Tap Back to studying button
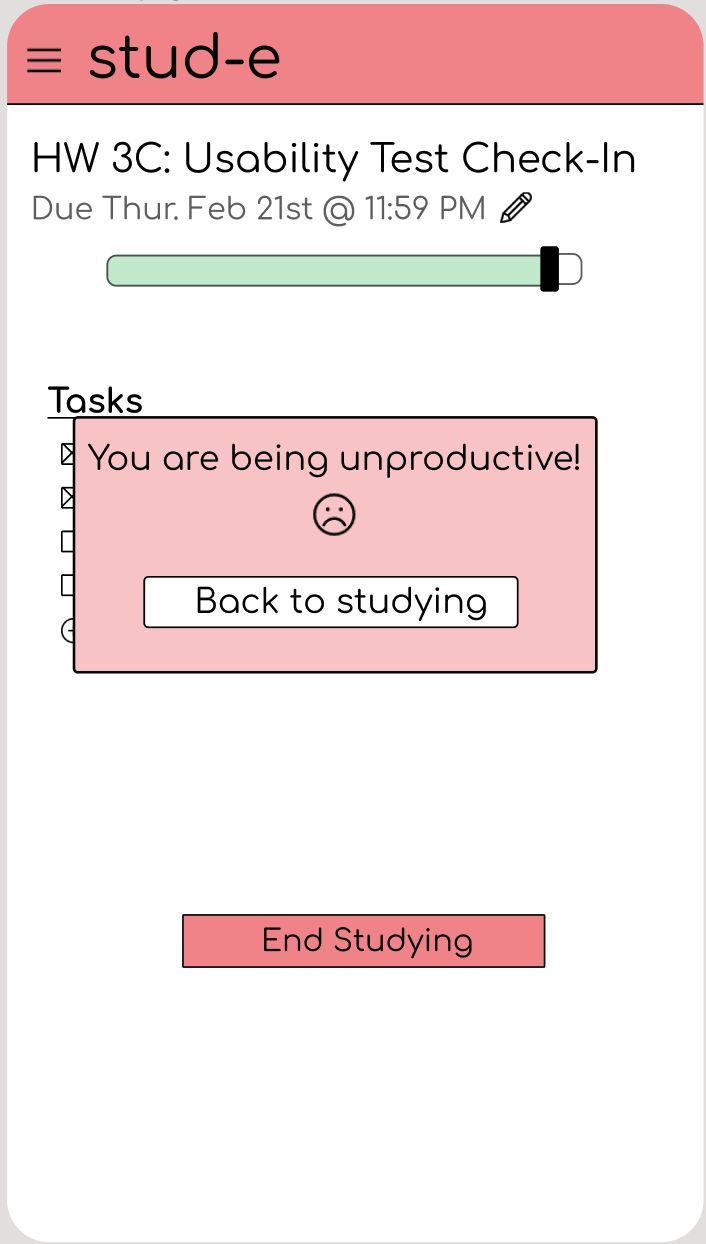This screenshot has width=706, height=1244. 331,602
